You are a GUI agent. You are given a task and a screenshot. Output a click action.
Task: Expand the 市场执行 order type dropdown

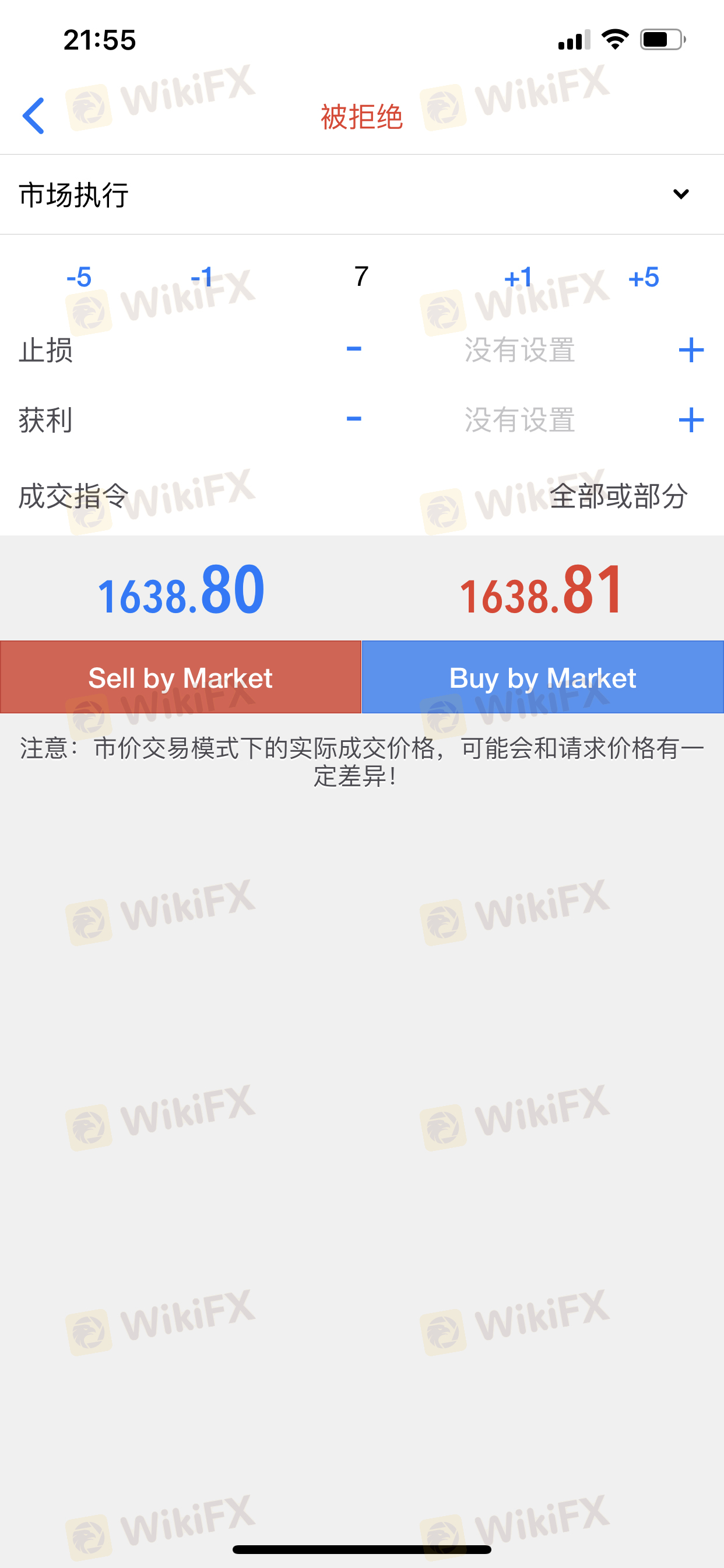point(680,194)
